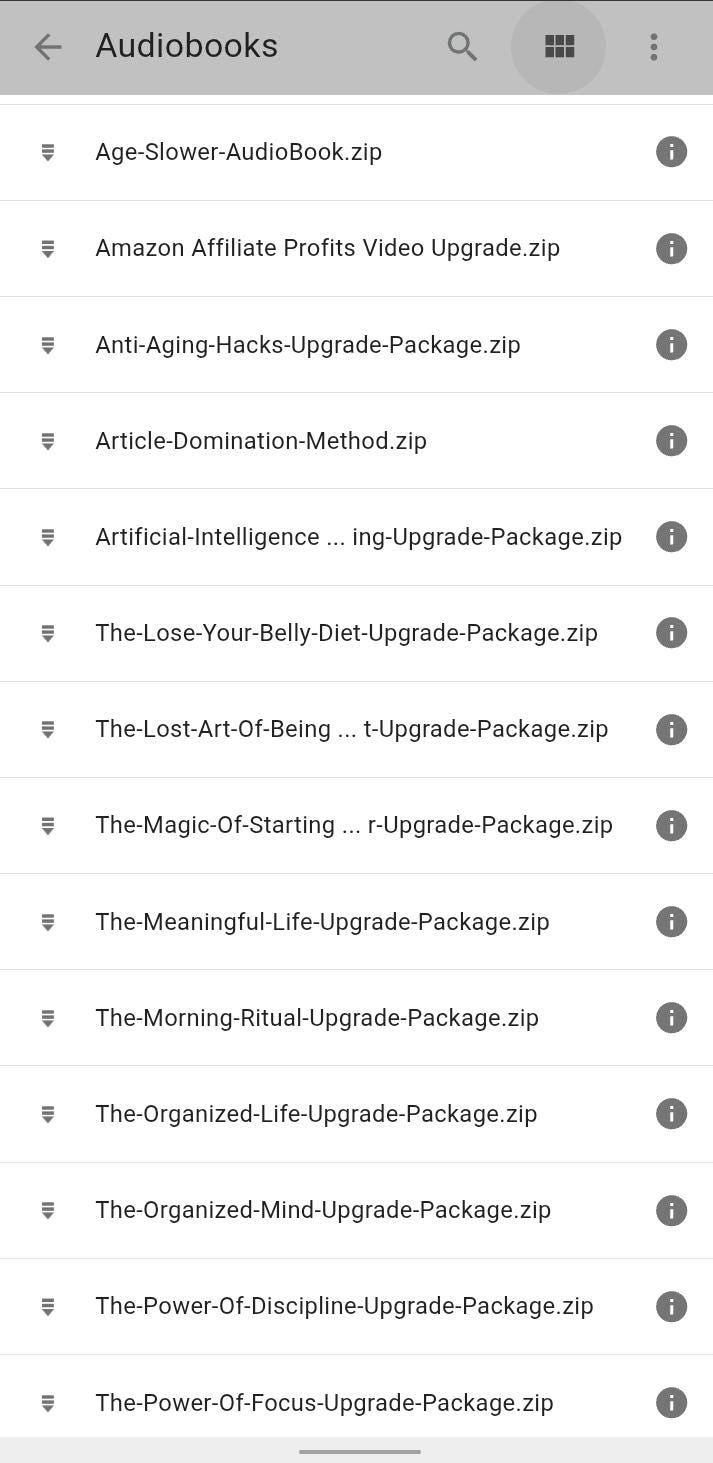Show info for Amazon Affiliate Profits file
Screen dimensions: 713x1463
[671, 248]
